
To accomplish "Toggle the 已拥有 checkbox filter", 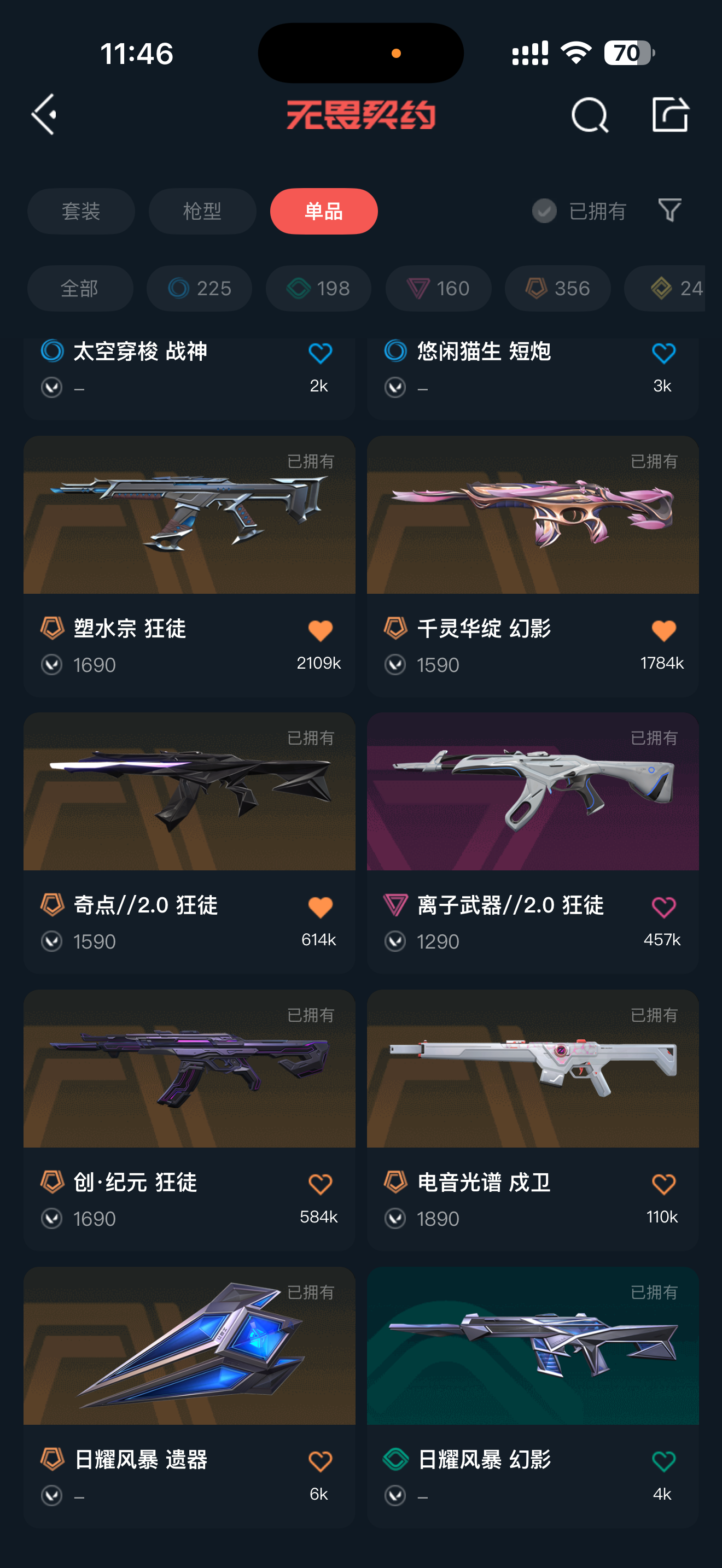I will pos(544,211).
